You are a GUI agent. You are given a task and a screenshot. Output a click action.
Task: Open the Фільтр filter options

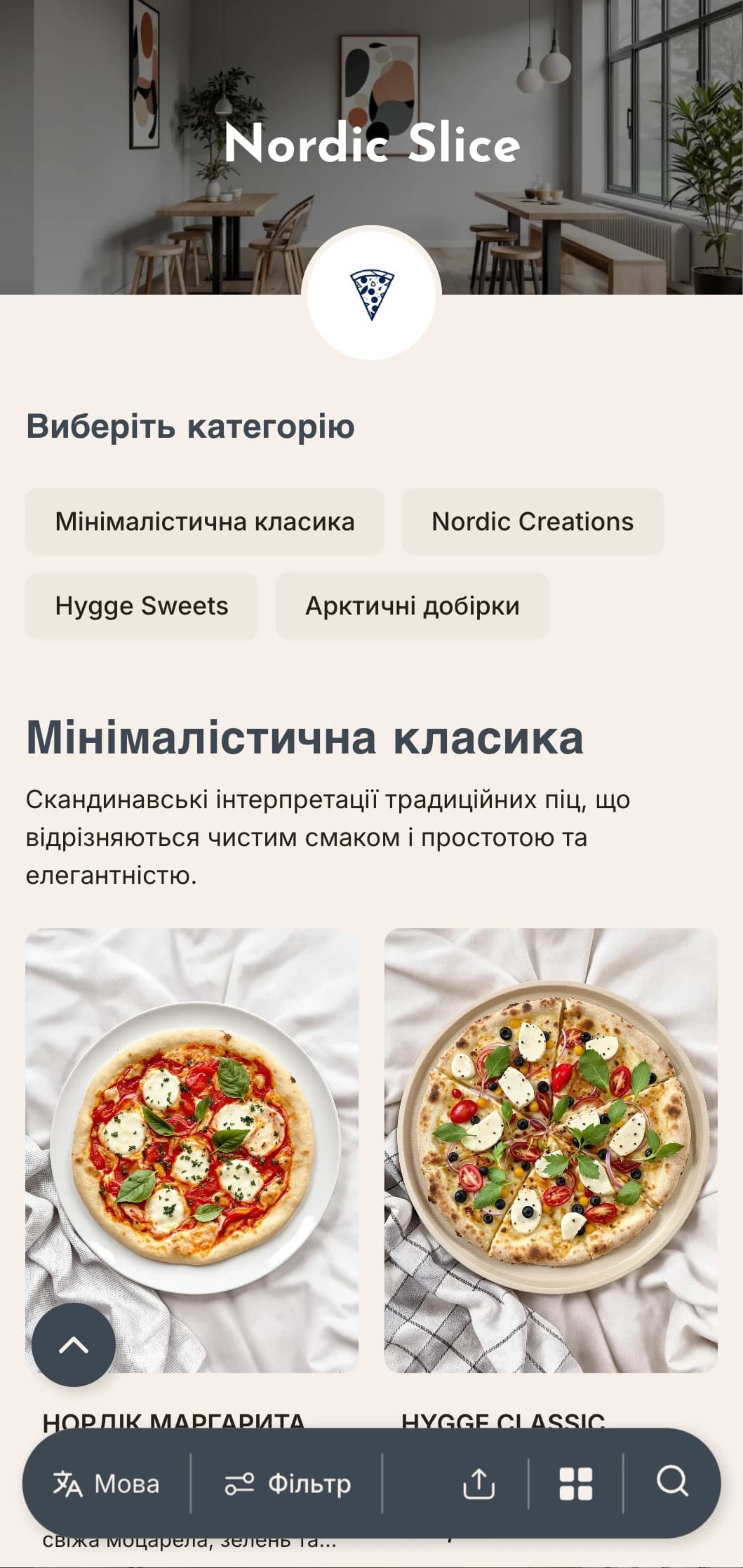coord(288,1484)
